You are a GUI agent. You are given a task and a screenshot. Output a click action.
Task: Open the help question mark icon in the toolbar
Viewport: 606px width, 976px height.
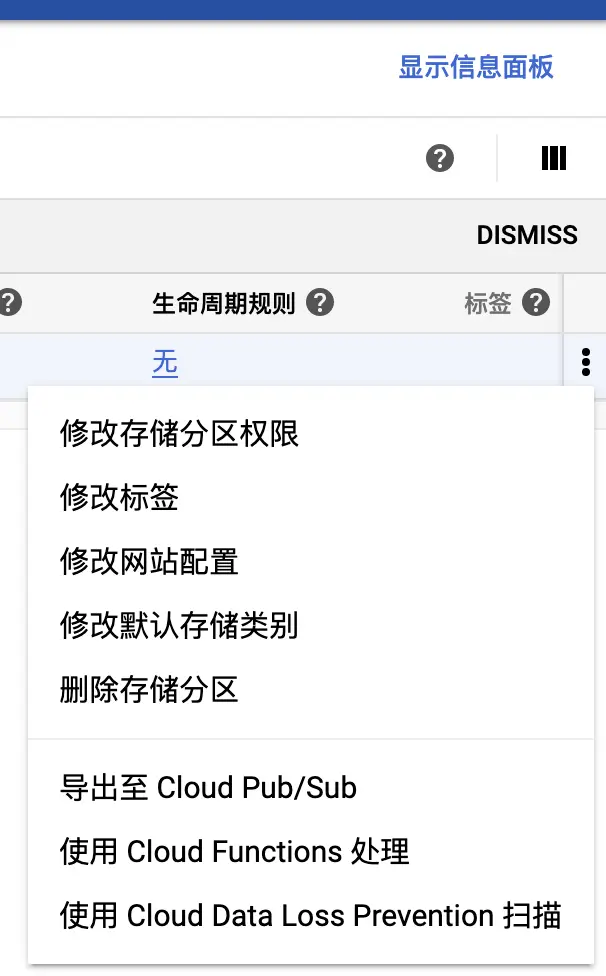click(440, 158)
